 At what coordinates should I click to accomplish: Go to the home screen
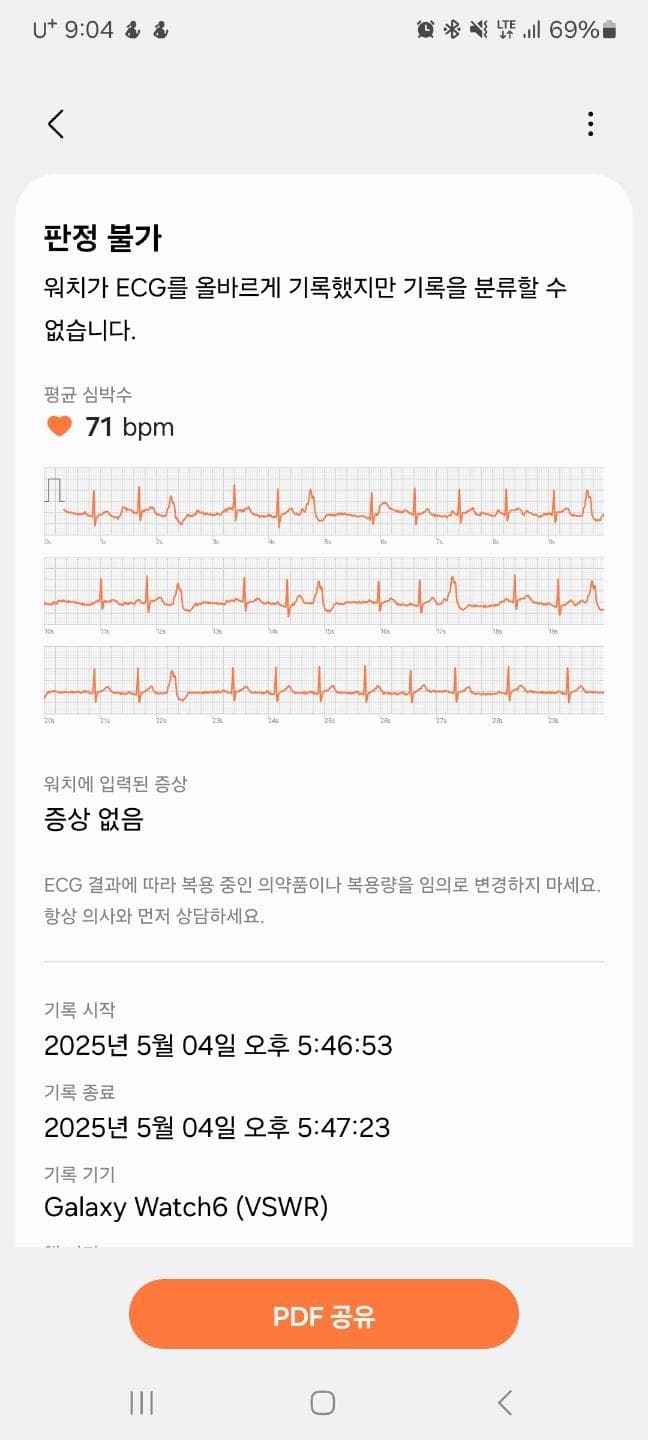323,1403
